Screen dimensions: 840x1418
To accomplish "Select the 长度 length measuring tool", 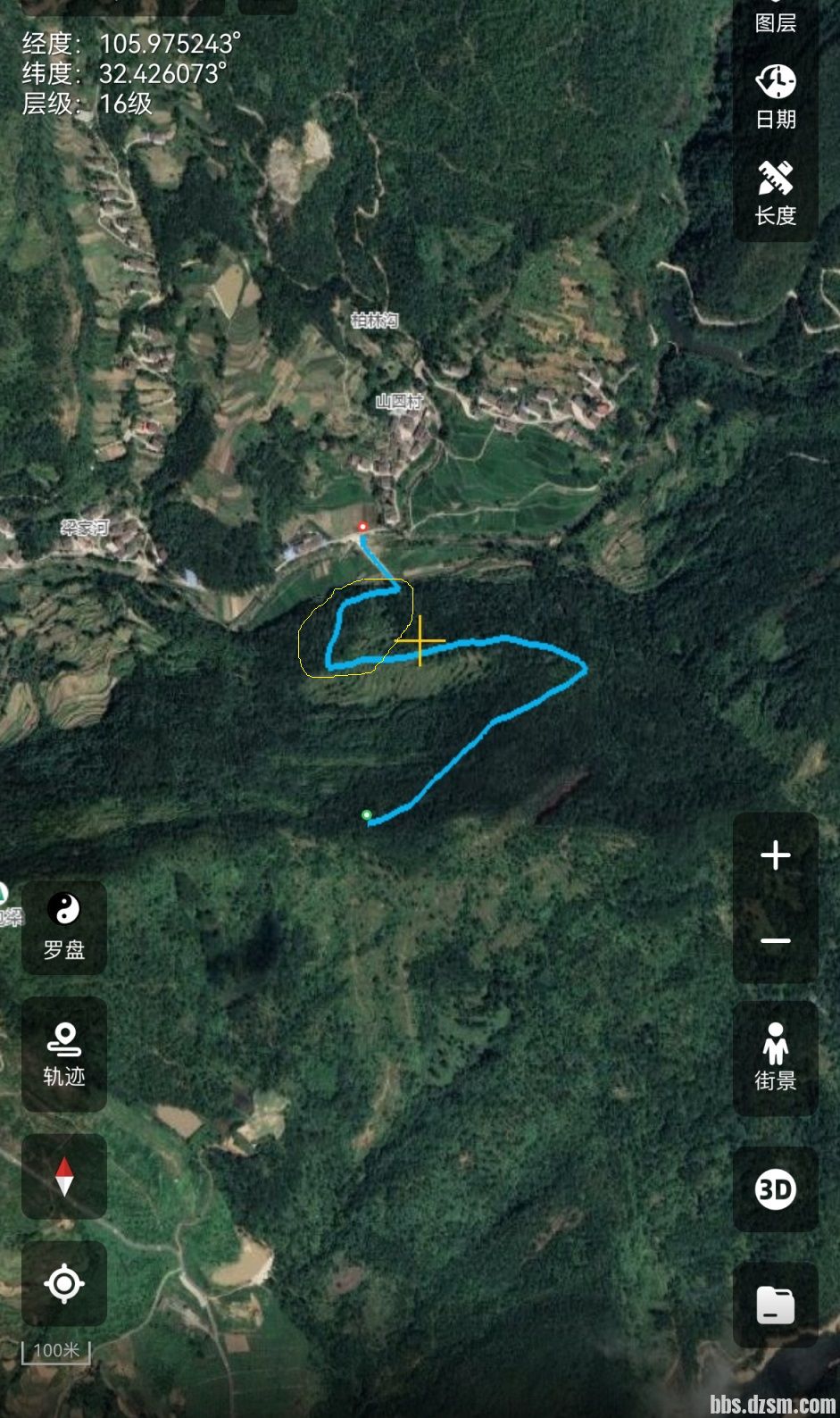I will point(775,194).
